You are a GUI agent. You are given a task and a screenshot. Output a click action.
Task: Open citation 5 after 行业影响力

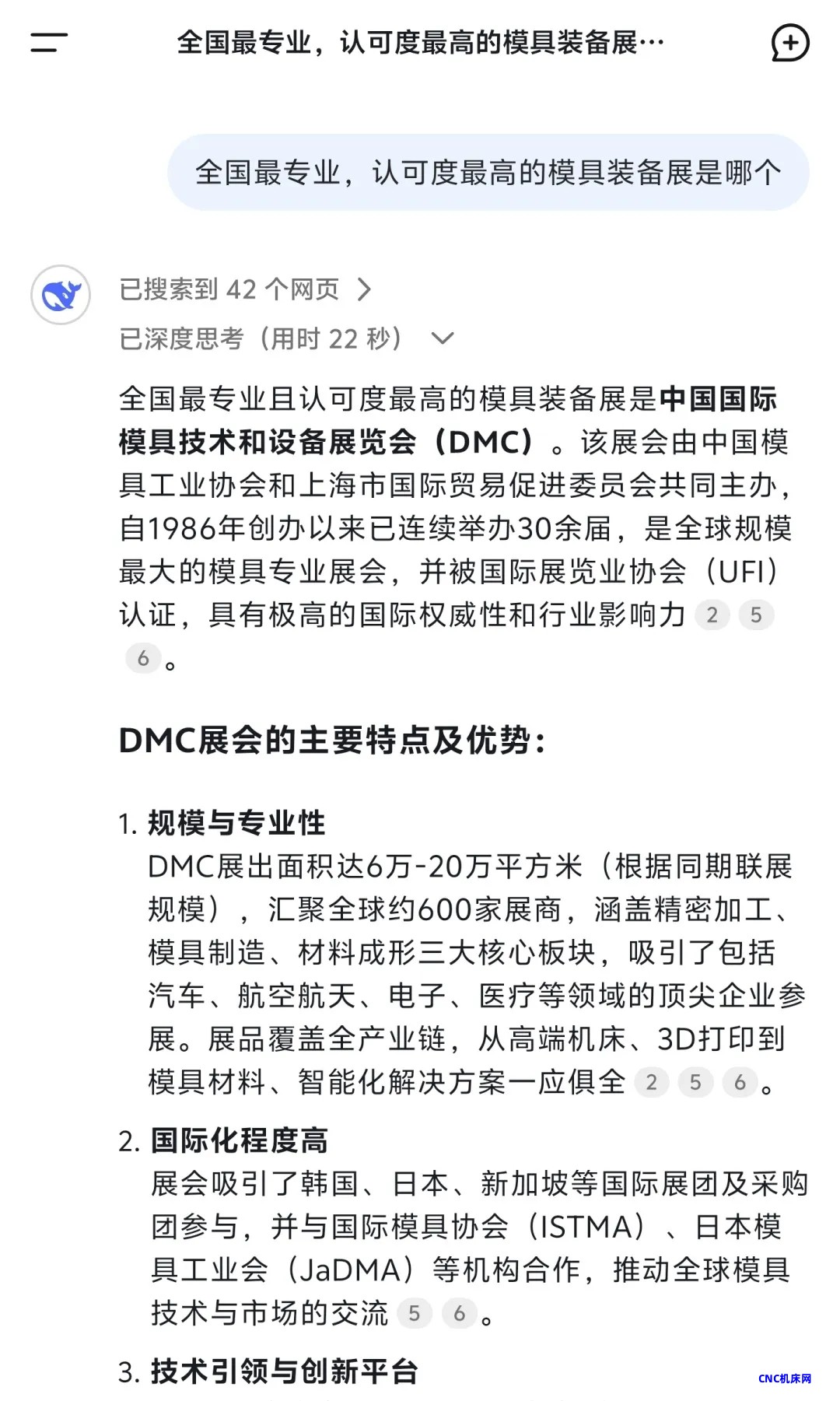[756, 615]
